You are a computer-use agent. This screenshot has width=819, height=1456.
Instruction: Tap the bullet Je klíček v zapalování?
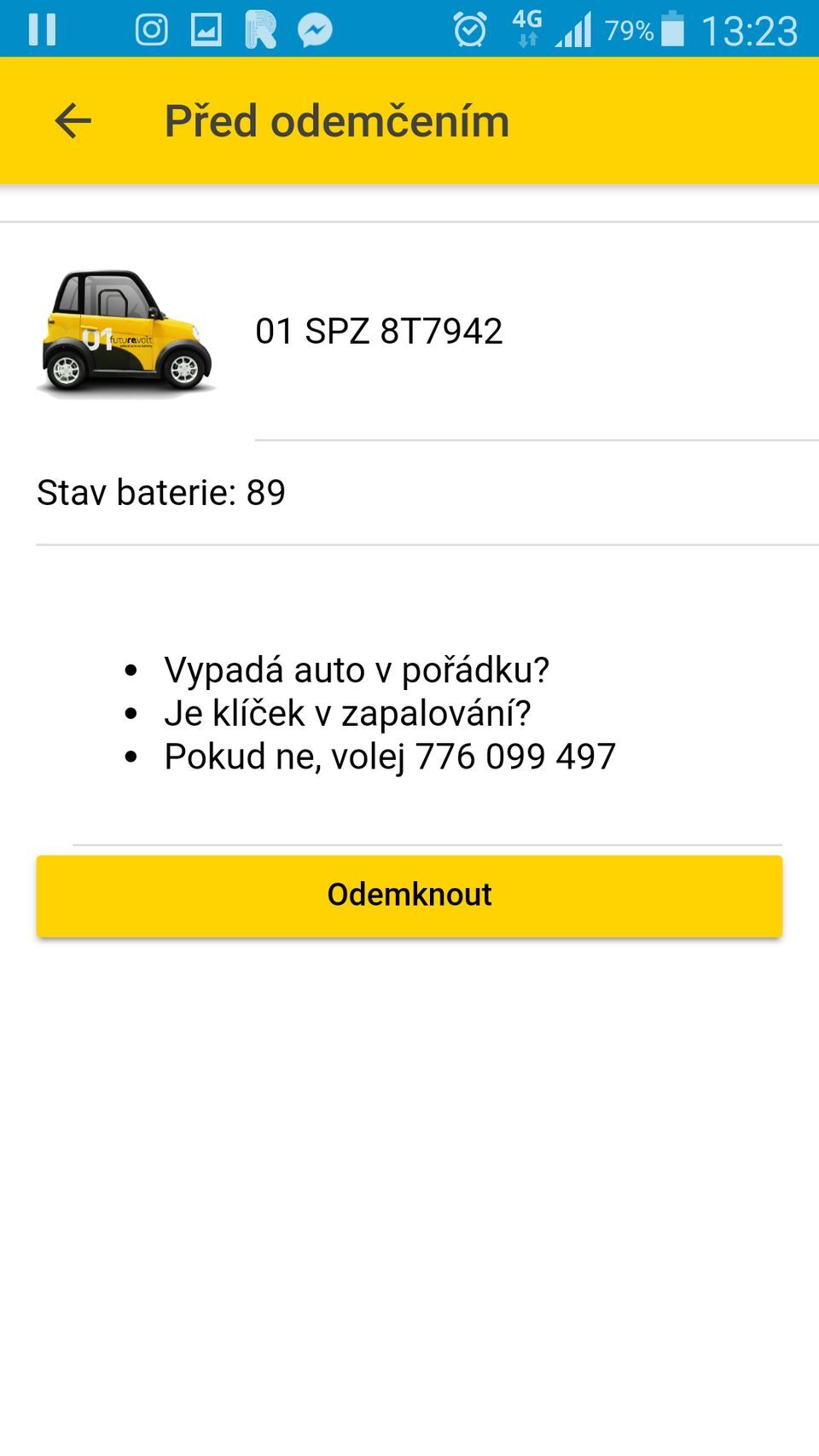tap(350, 713)
